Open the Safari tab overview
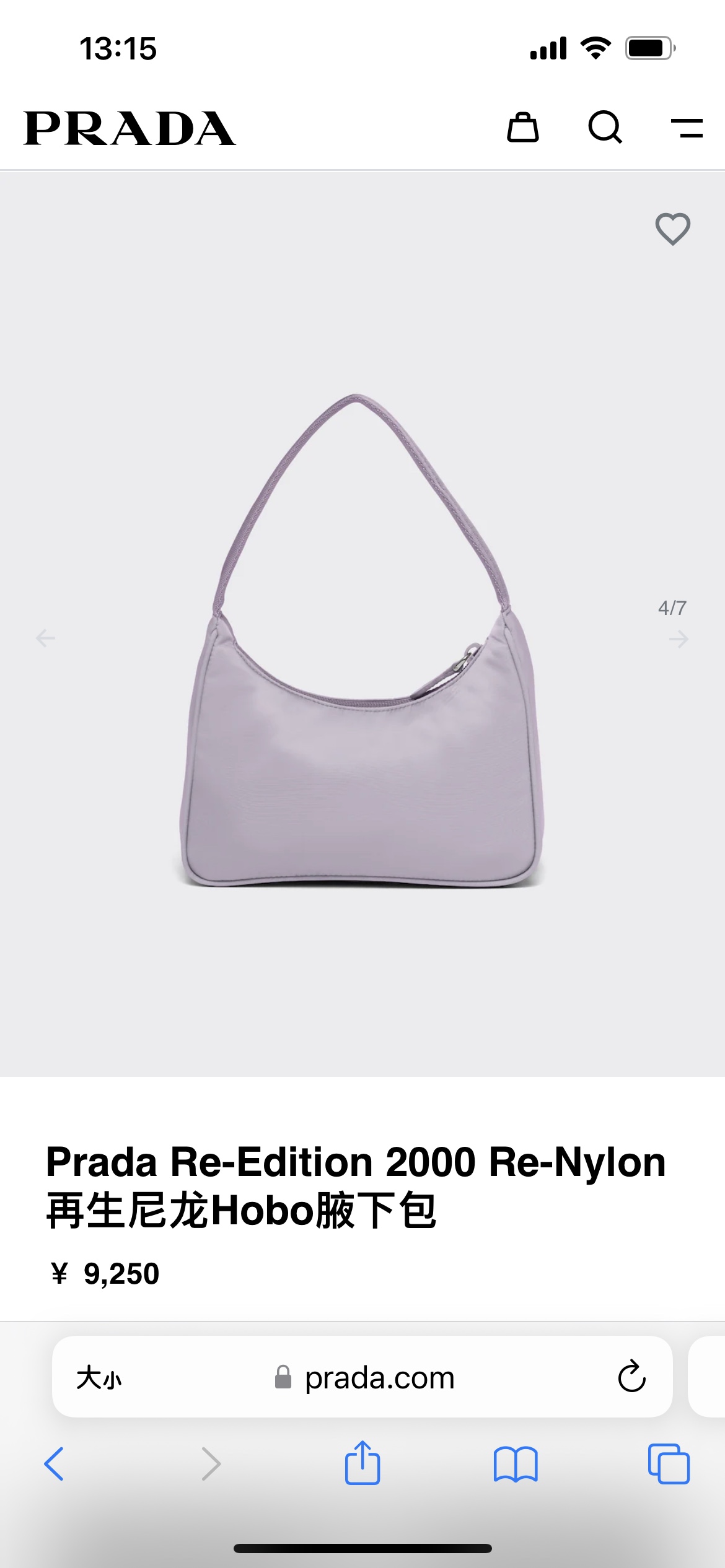The width and height of the screenshot is (725, 1568). [668, 1464]
